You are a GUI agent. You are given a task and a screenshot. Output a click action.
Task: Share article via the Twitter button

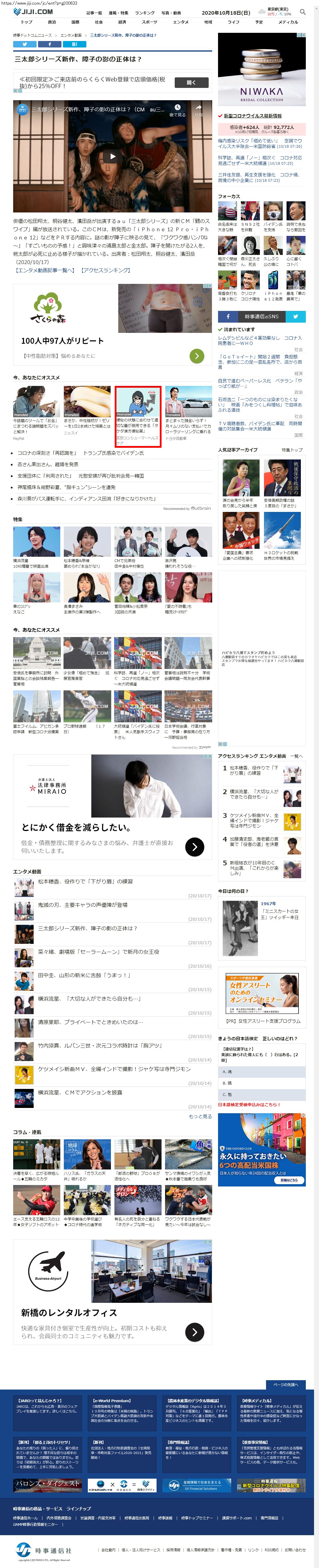pyautogui.click(x=25, y=45)
